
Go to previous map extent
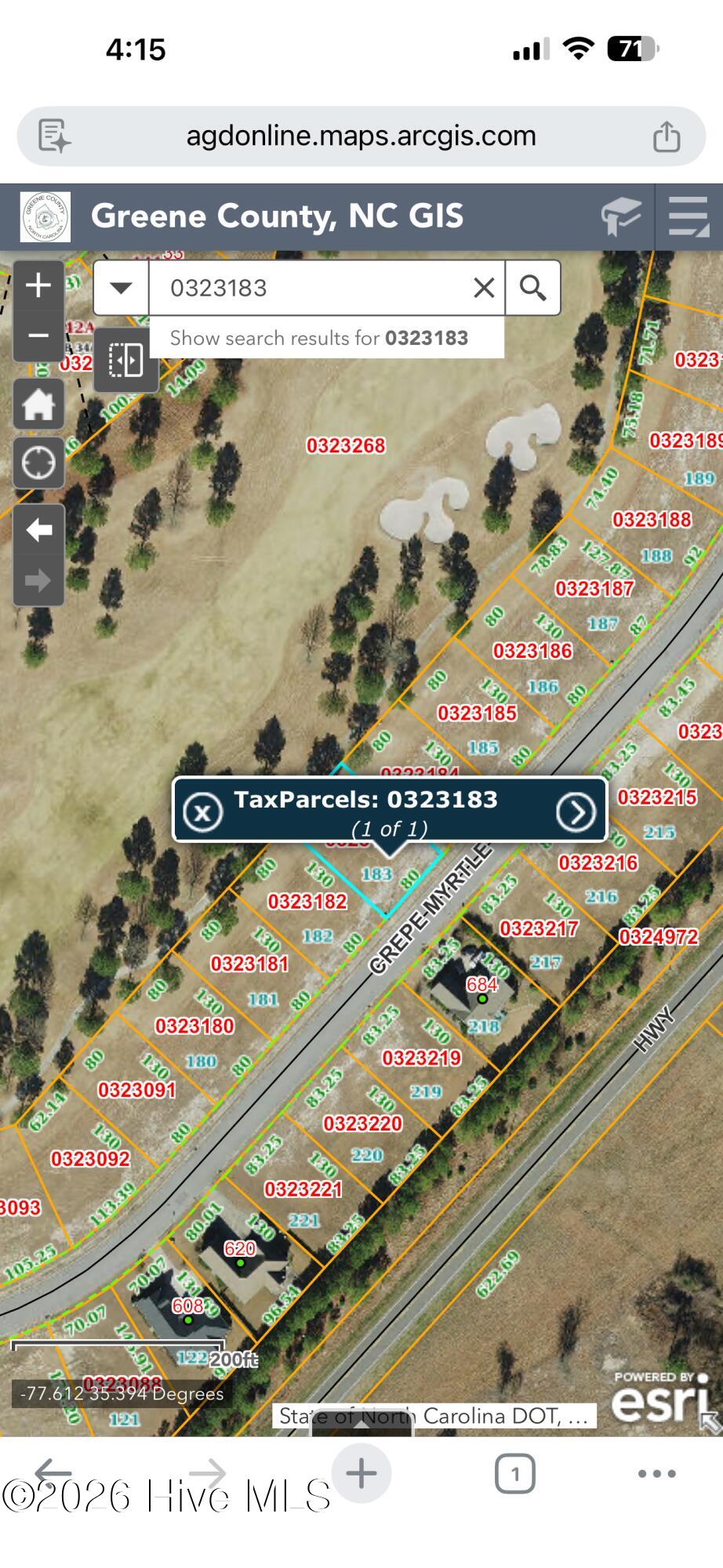click(38, 530)
